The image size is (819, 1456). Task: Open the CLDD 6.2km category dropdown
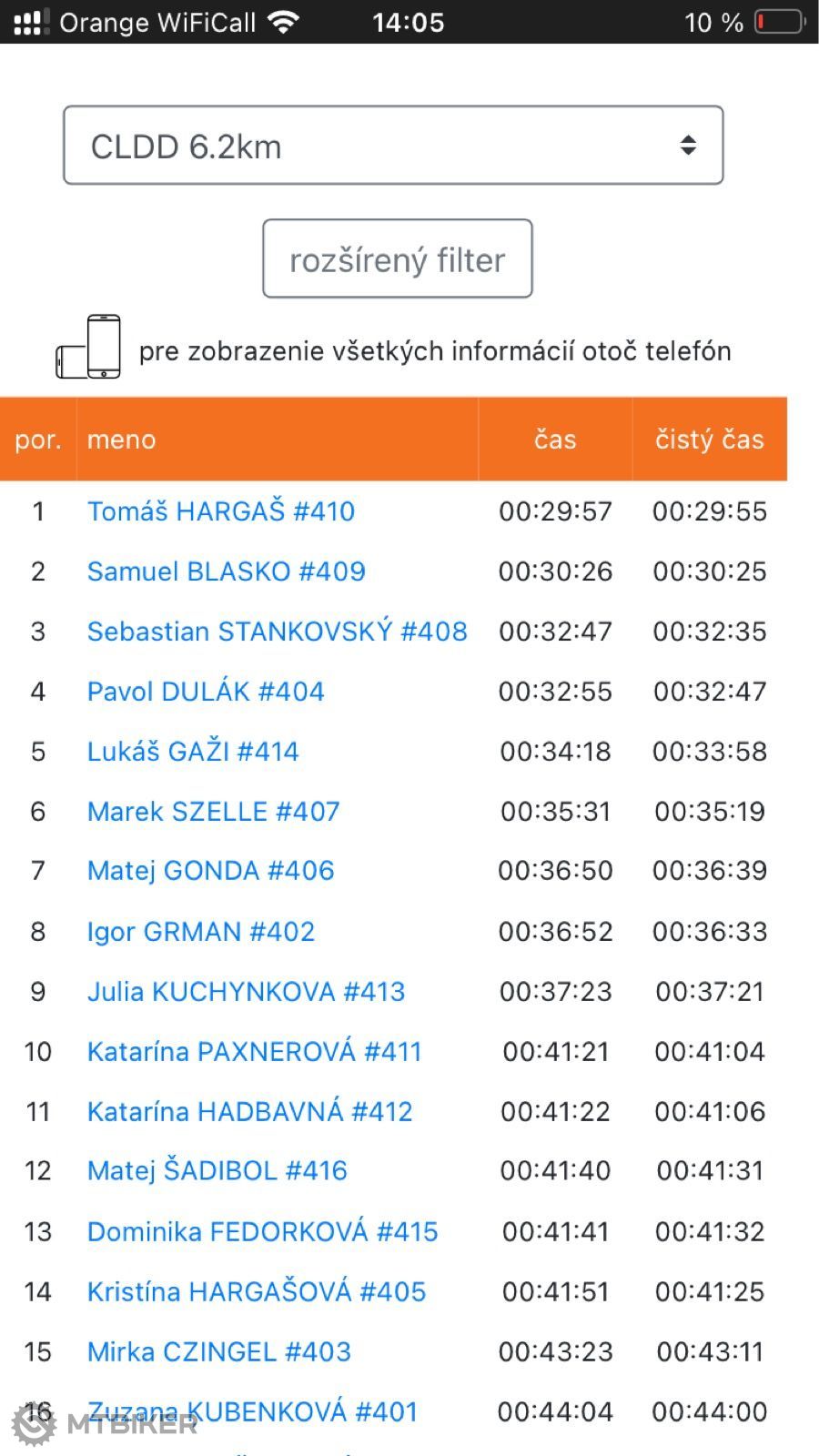pyautogui.click(x=393, y=146)
